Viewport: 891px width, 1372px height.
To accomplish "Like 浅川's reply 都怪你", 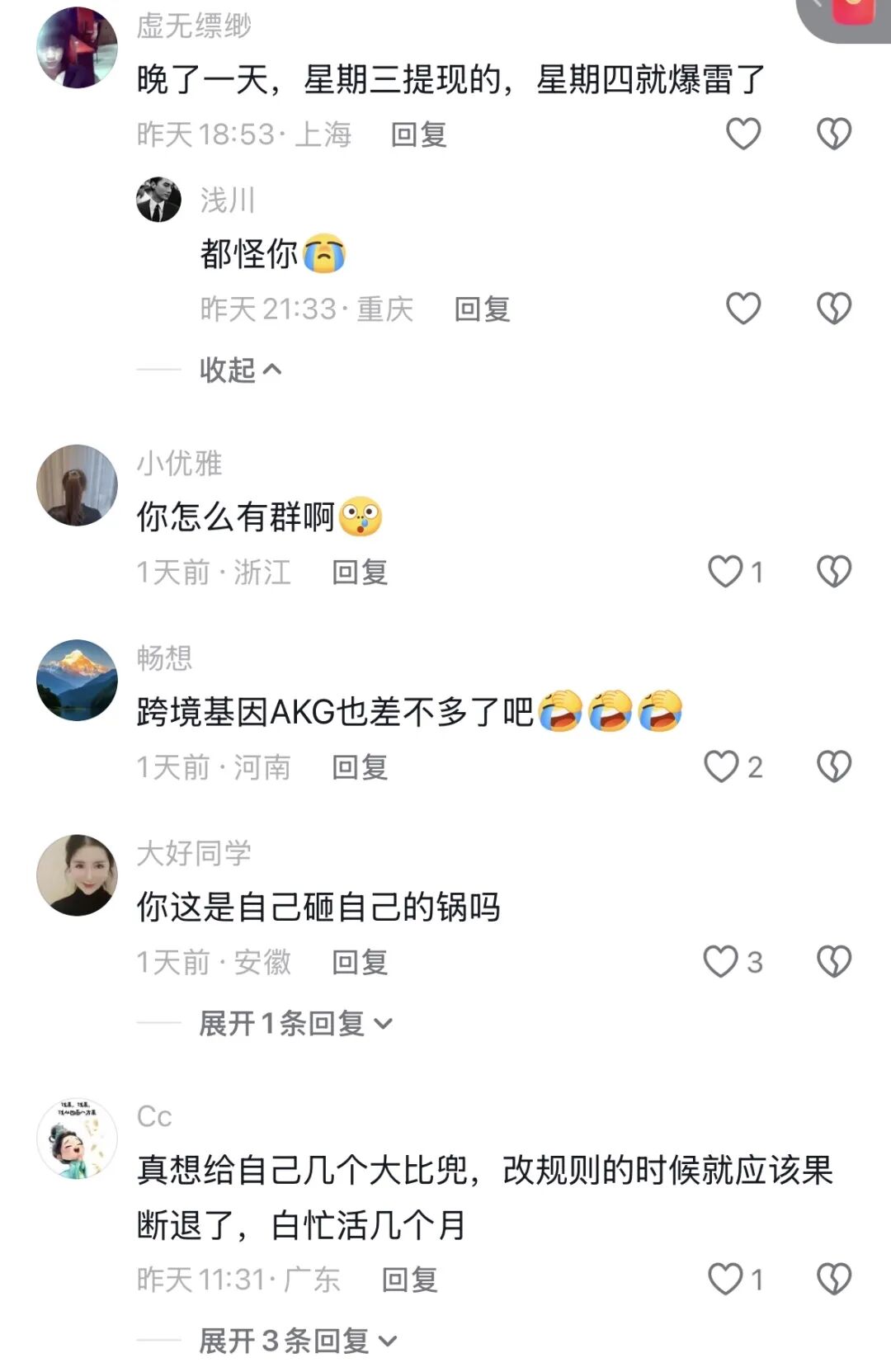I will pyautogui.click(x=742, y=309).
